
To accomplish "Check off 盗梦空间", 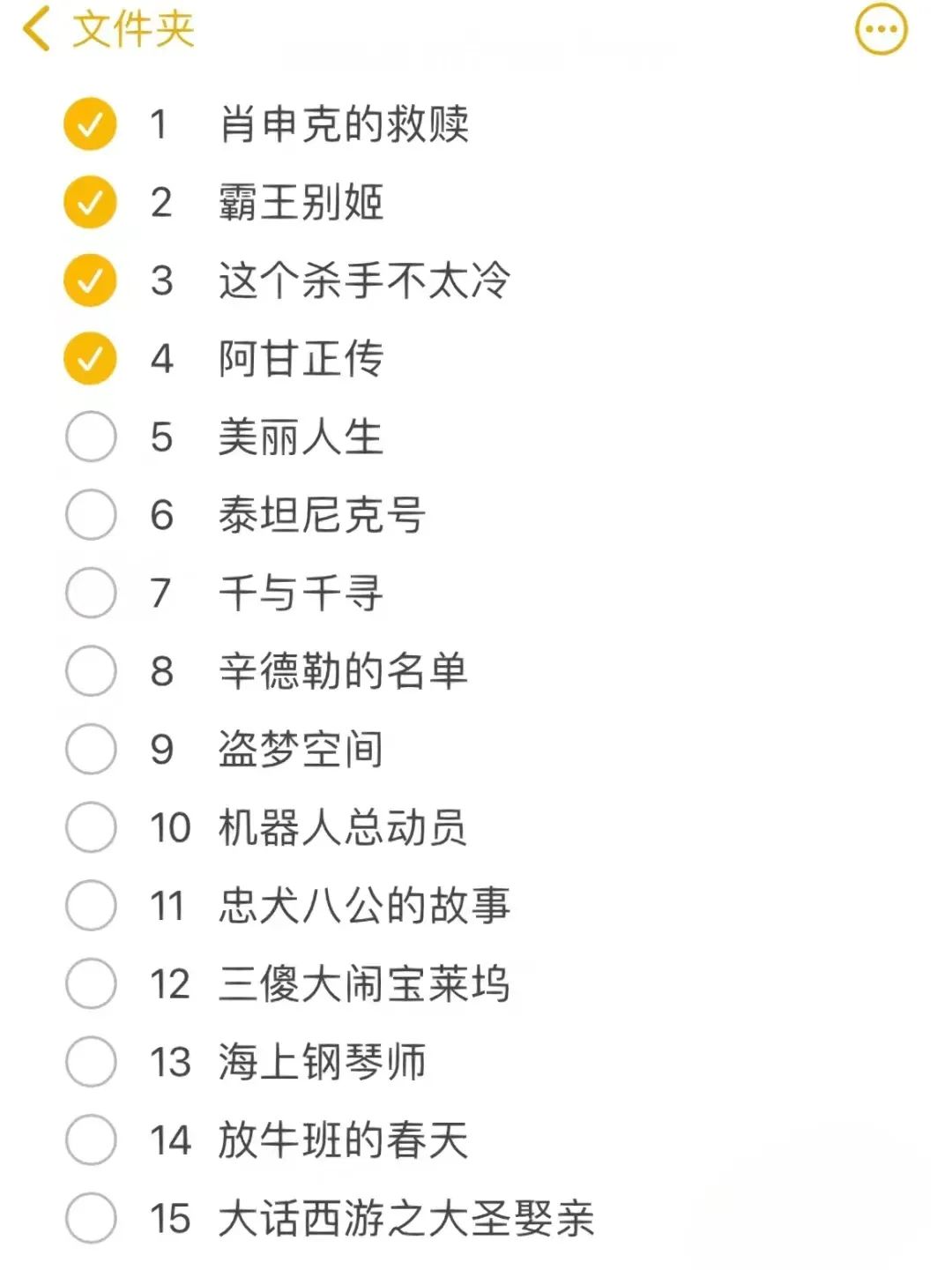I will [x=91, y=750].
